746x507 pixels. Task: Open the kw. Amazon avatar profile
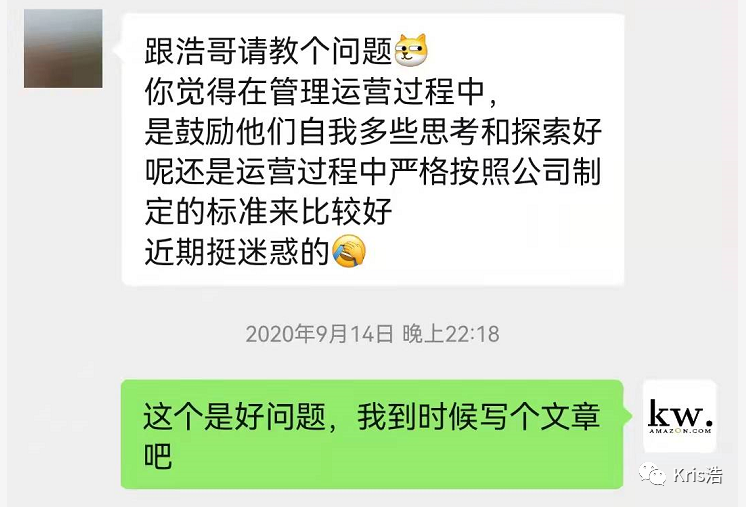tap(680, 416)
